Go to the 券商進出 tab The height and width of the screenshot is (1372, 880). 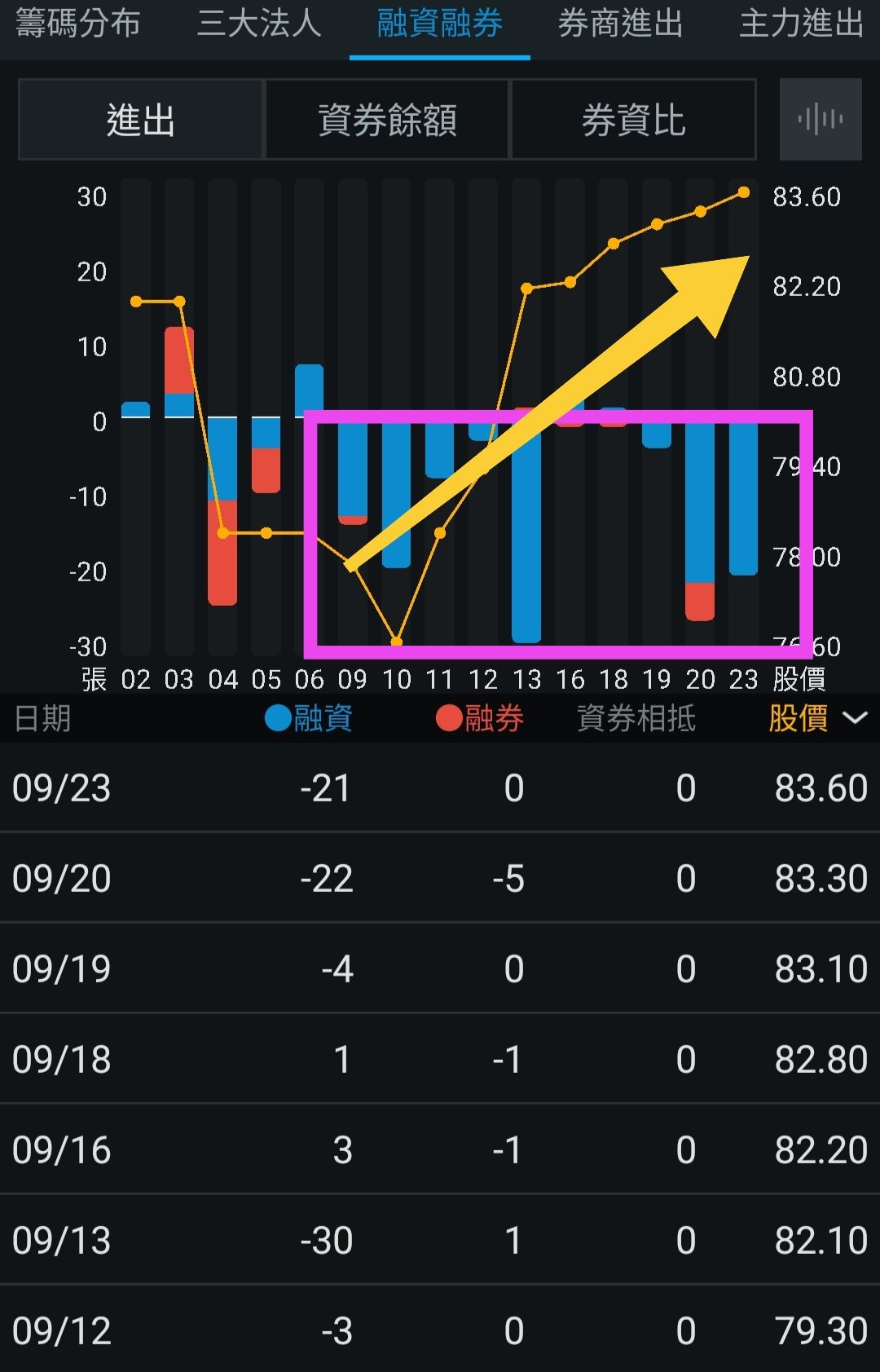pos(620,24)
